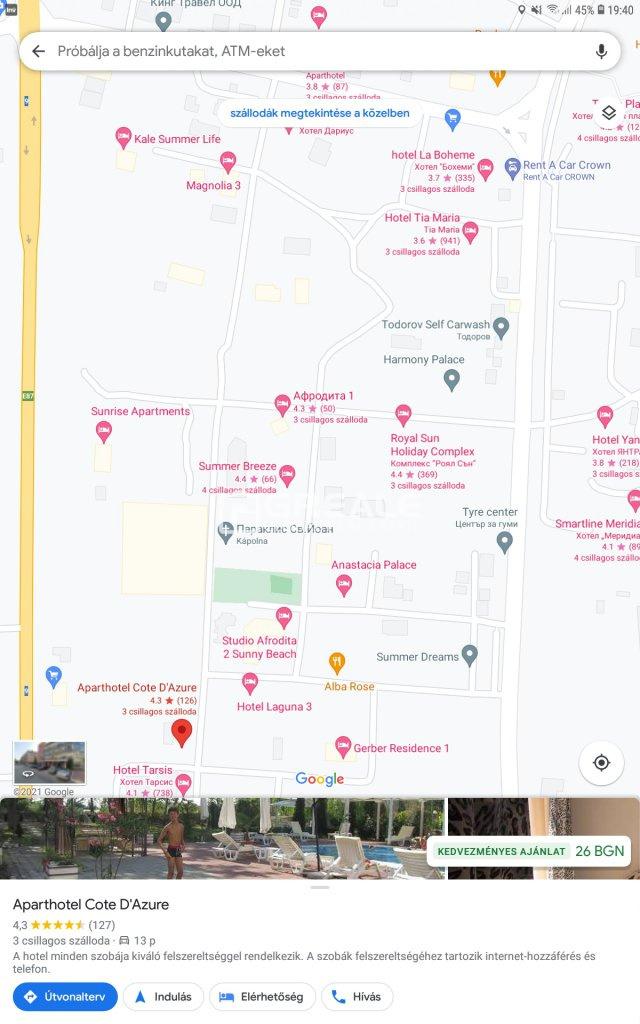The image size is (640, 1024).
Task: Select Hotel Tia Maria pin
Action: (x=470, y=232)
